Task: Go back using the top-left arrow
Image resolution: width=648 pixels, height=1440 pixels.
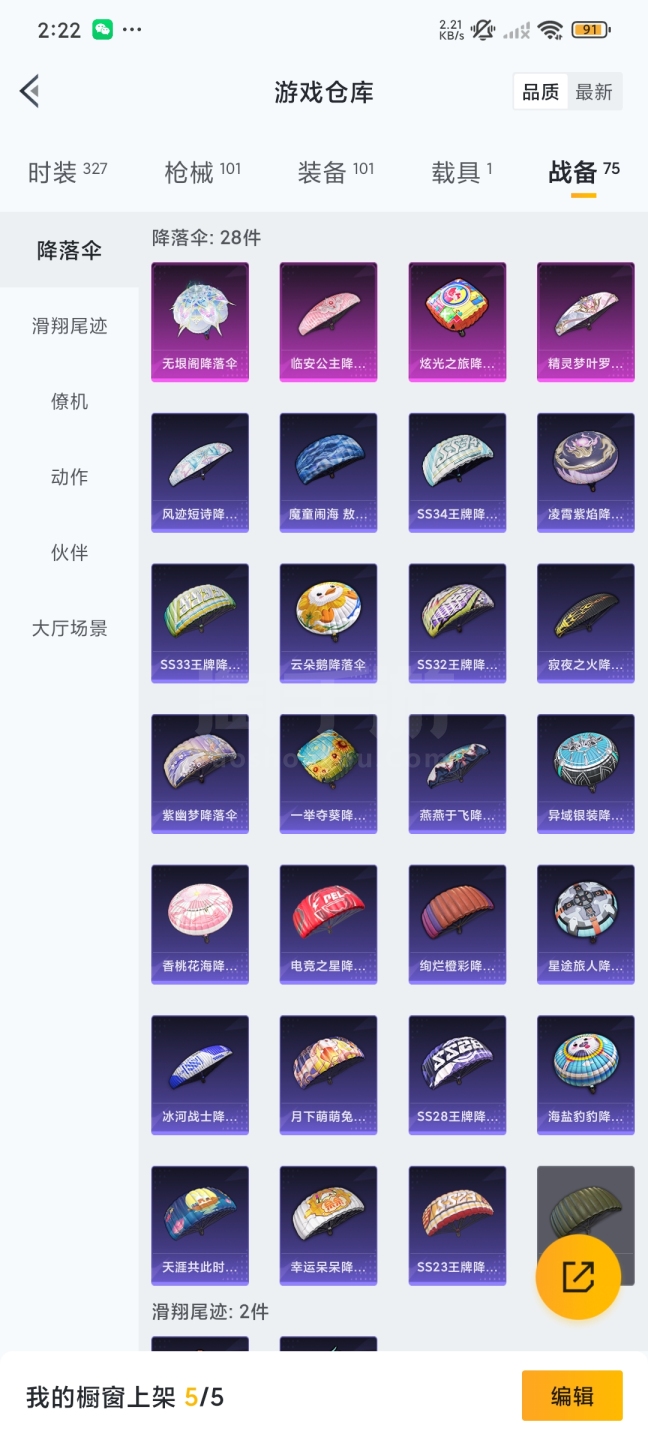Action: click(30, 91)
